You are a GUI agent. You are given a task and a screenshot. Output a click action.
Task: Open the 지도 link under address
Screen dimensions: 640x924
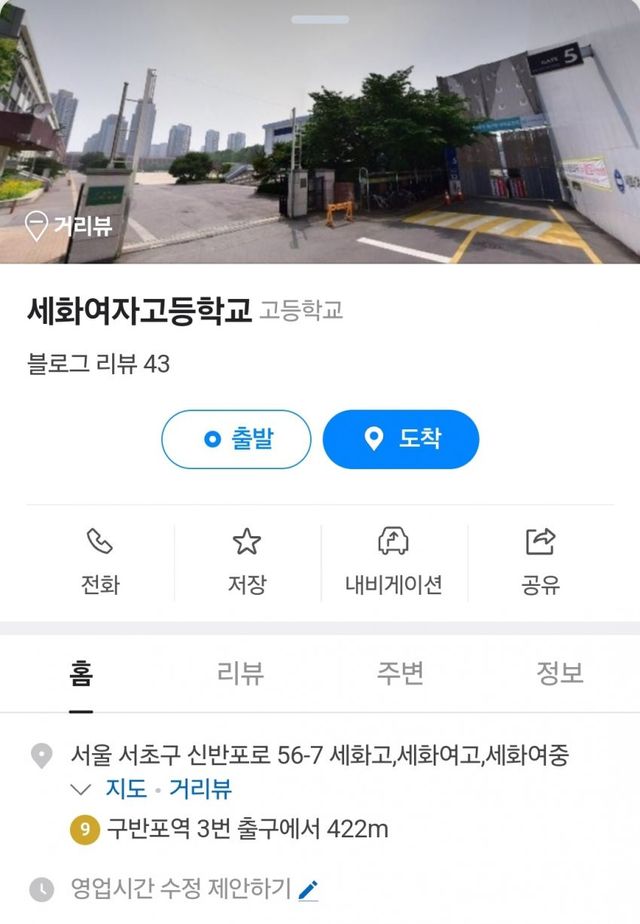126,789
